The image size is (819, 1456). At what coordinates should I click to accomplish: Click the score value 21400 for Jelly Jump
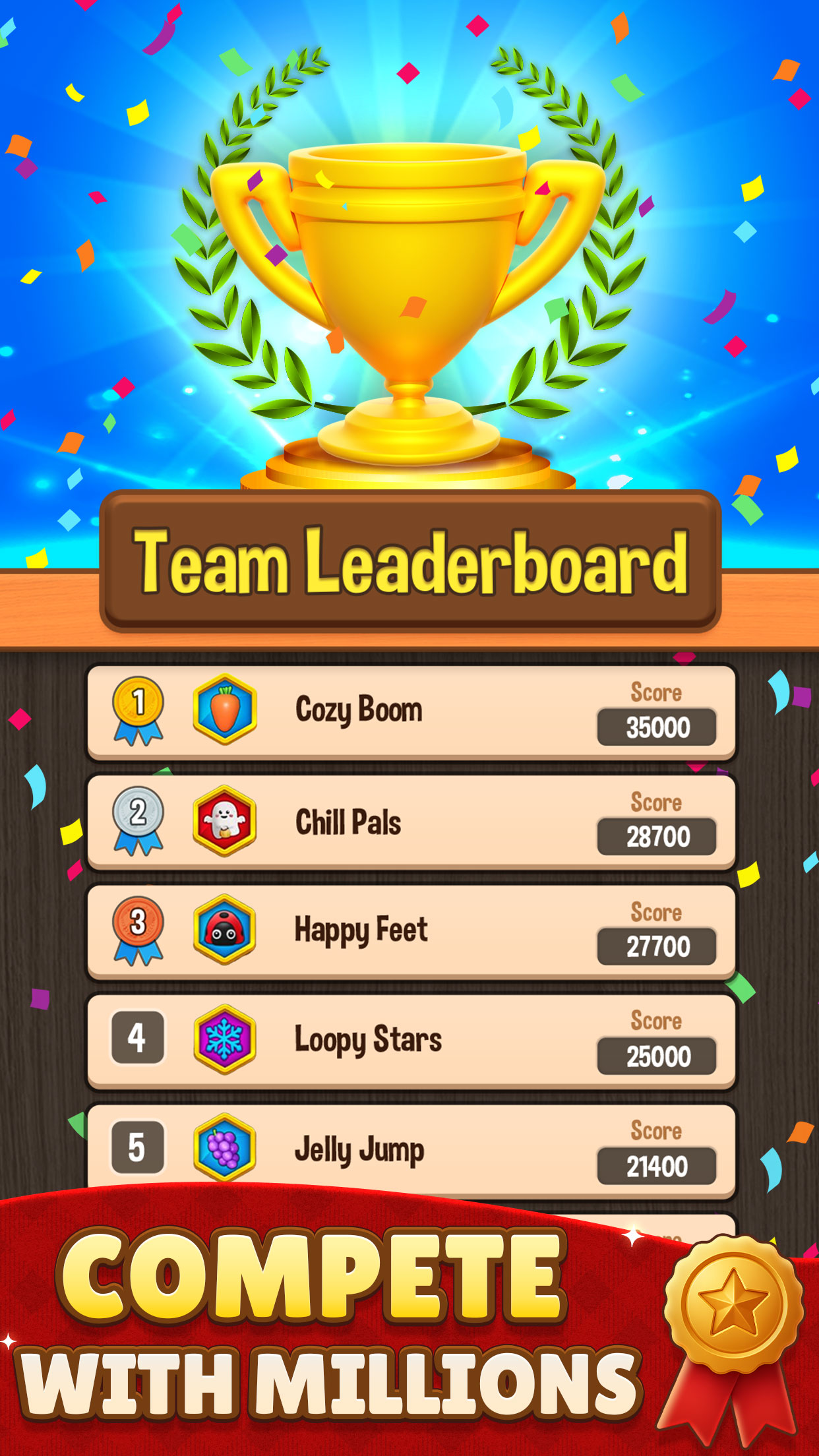(657, 1166)
